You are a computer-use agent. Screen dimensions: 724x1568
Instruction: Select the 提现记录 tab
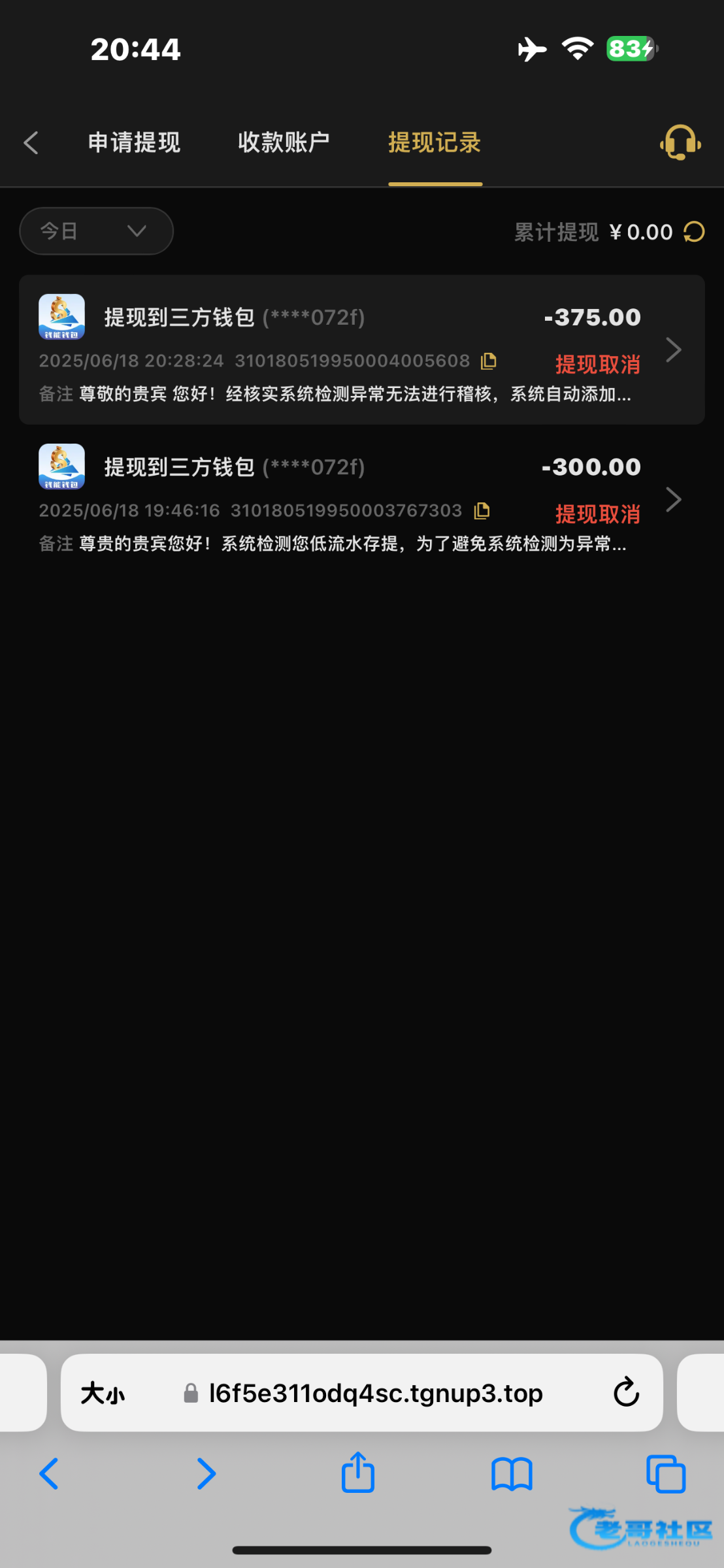tap(435, 142)
